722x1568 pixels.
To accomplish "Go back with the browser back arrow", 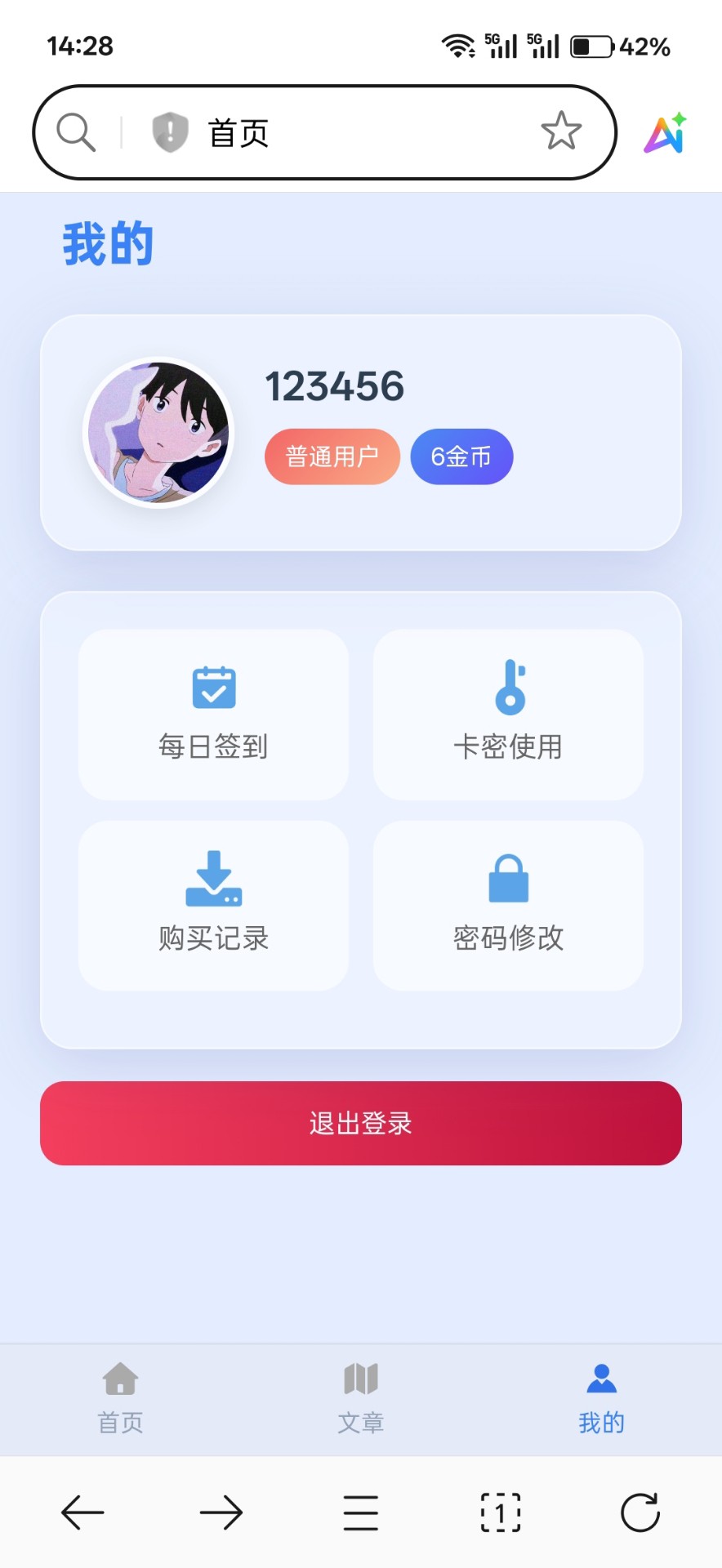I will [82, 1512].
